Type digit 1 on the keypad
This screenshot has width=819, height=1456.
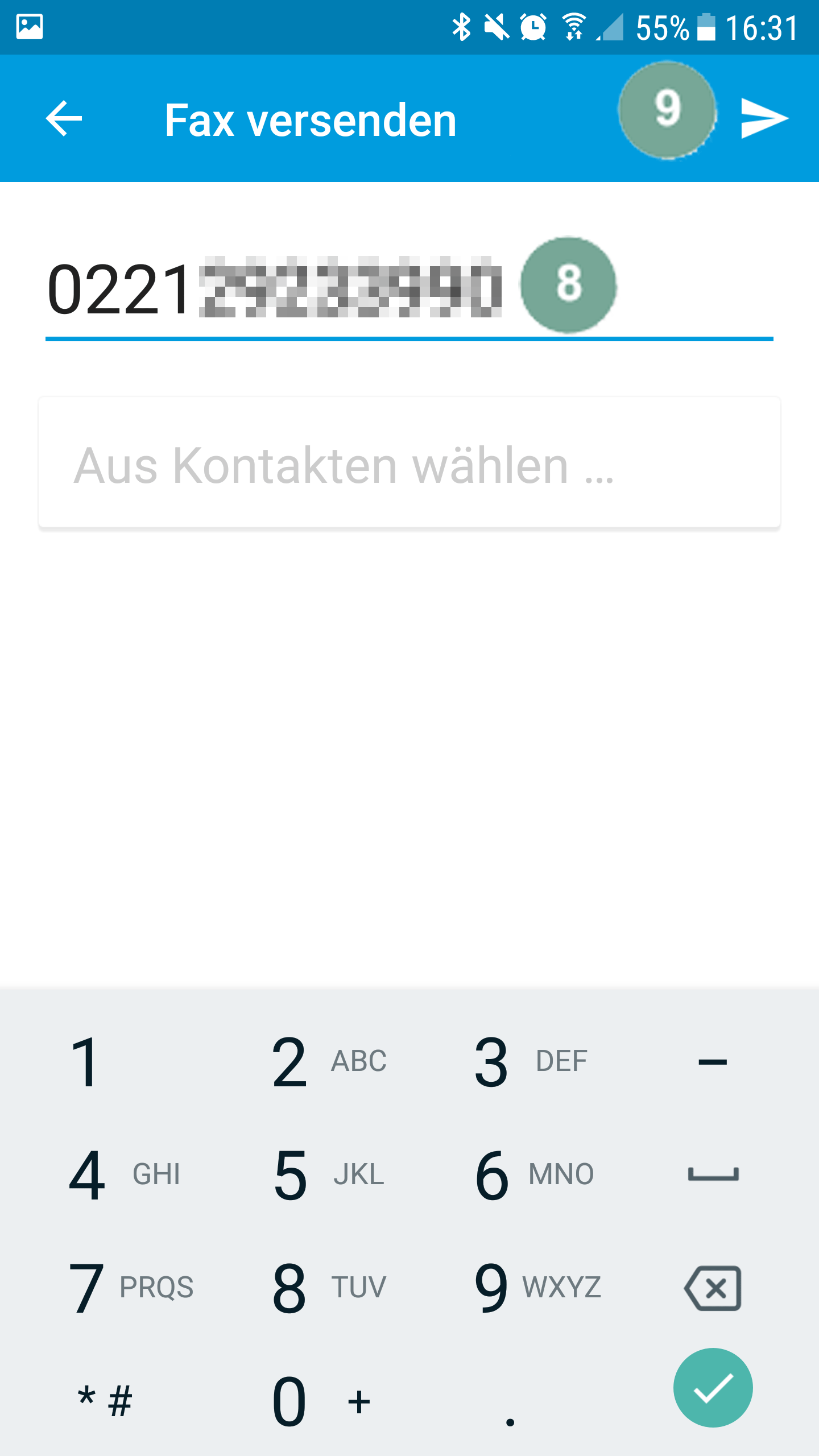coord(86,1061)
